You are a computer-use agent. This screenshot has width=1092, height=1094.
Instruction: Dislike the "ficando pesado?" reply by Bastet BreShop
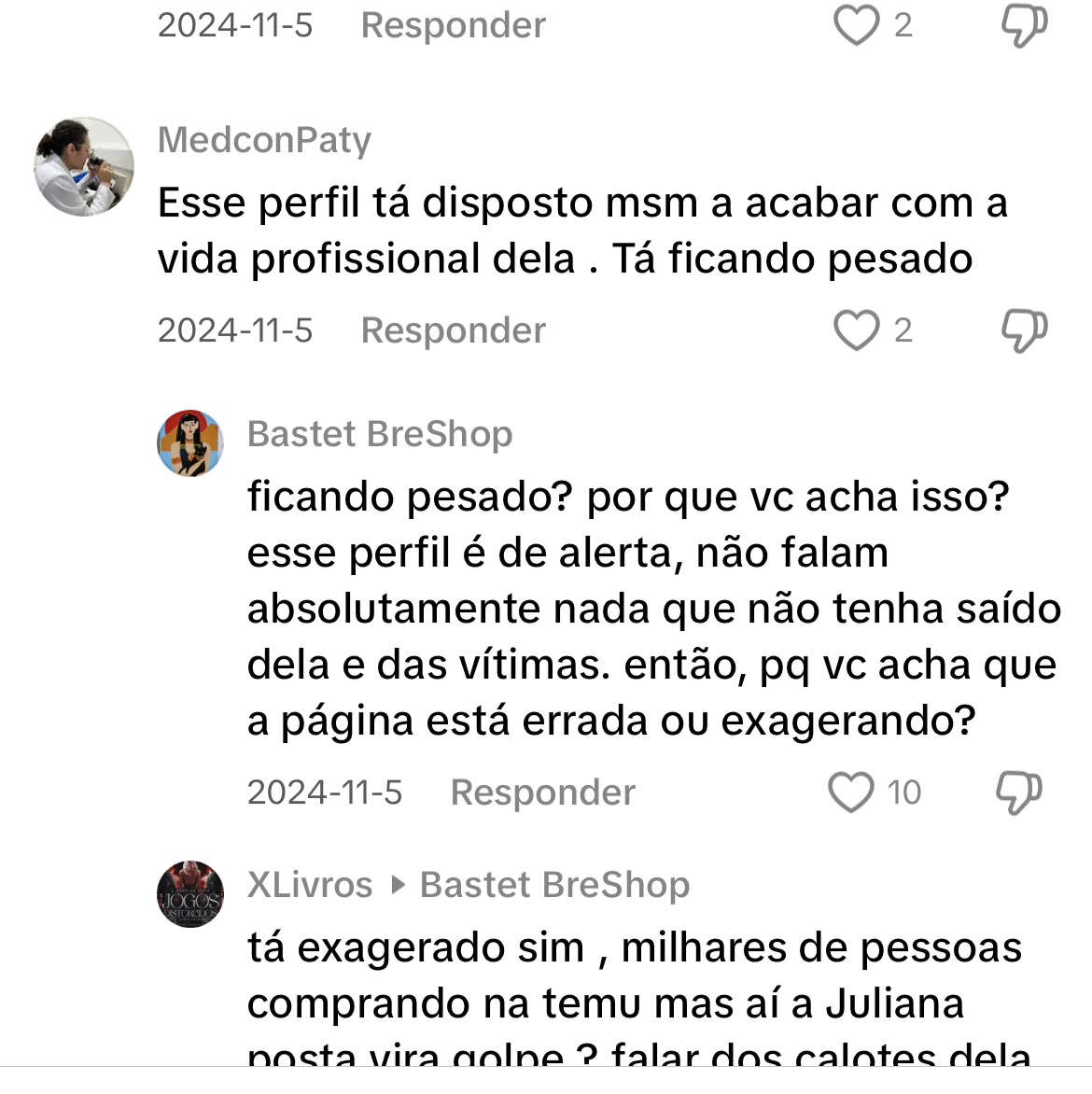[x=1018, y=792]
